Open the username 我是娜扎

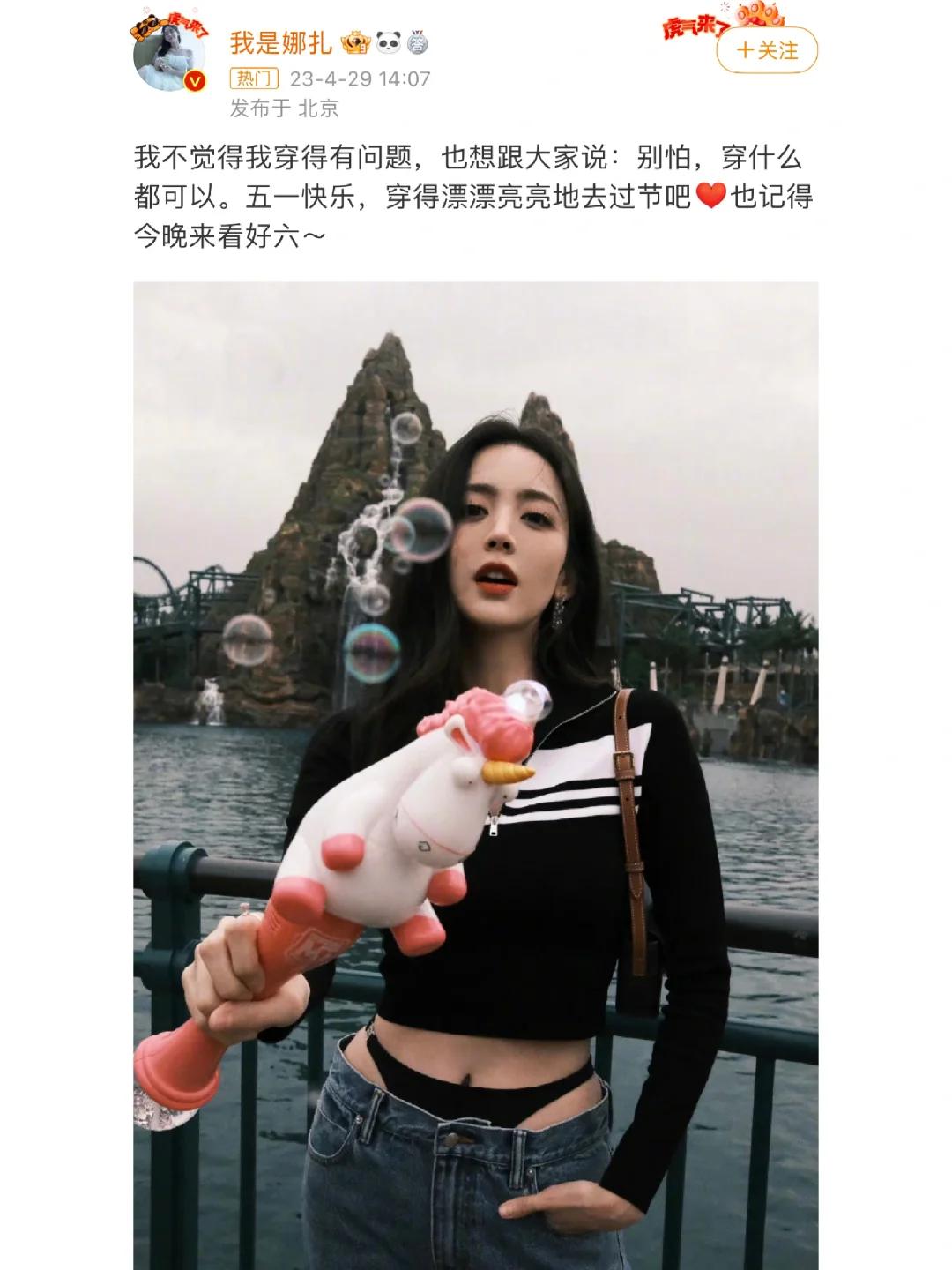(280, 42)
